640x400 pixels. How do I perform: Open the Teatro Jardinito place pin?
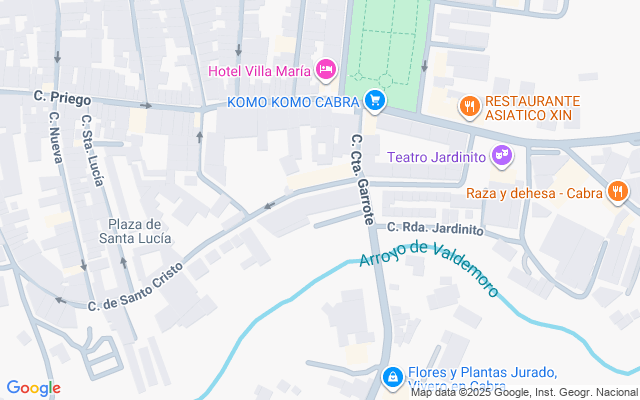tap(502, 156)
